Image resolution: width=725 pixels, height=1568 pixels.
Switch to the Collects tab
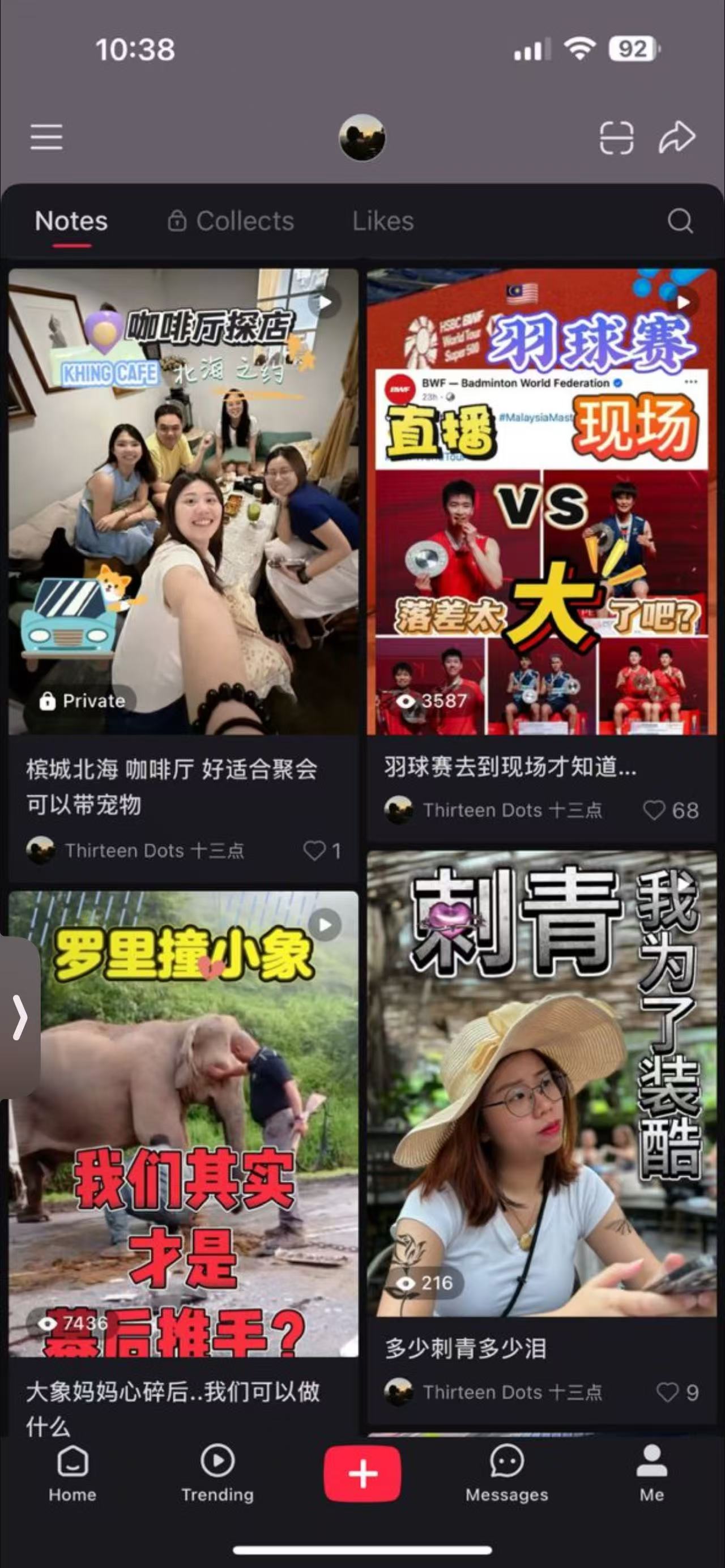pos(231,221)
